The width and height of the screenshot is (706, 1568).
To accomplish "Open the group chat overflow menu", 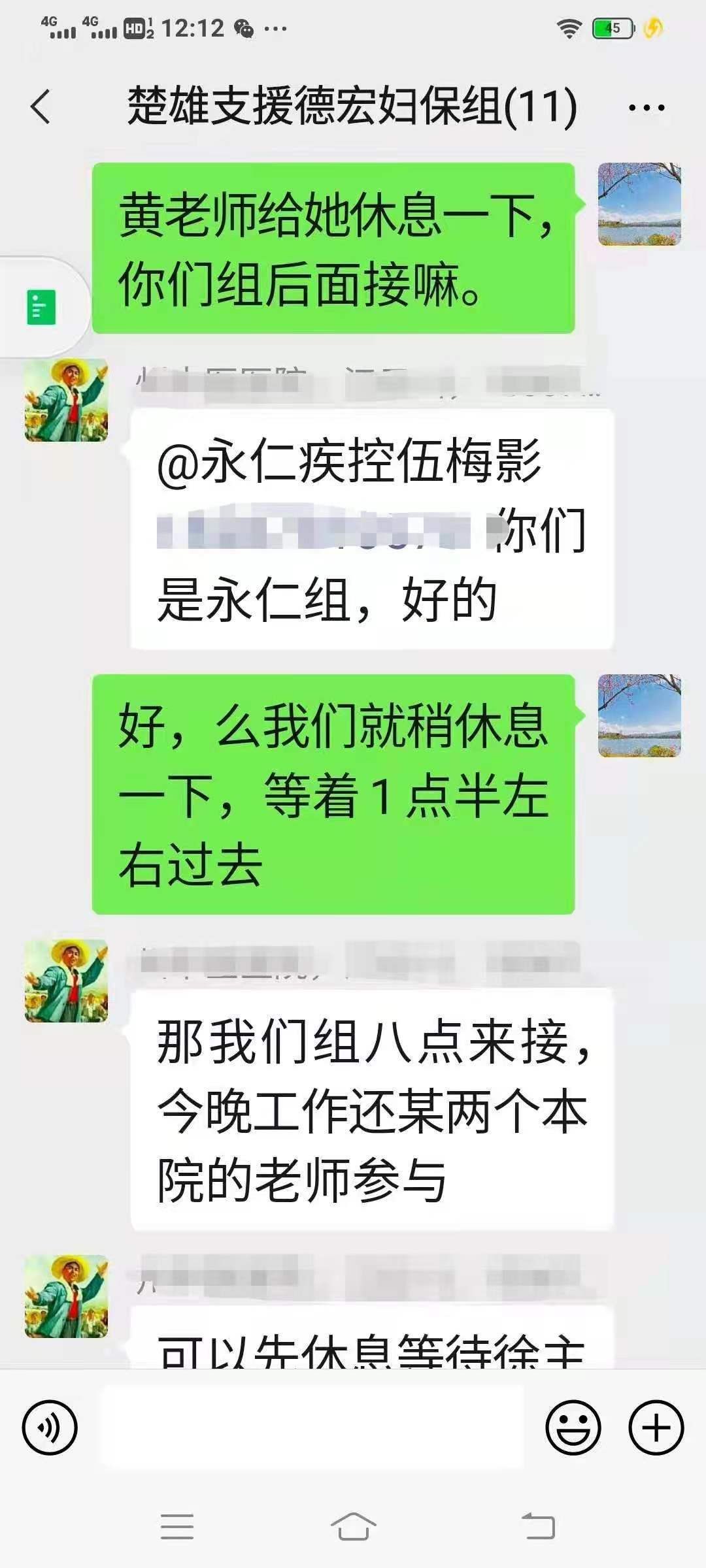I will tap(646, 108).
